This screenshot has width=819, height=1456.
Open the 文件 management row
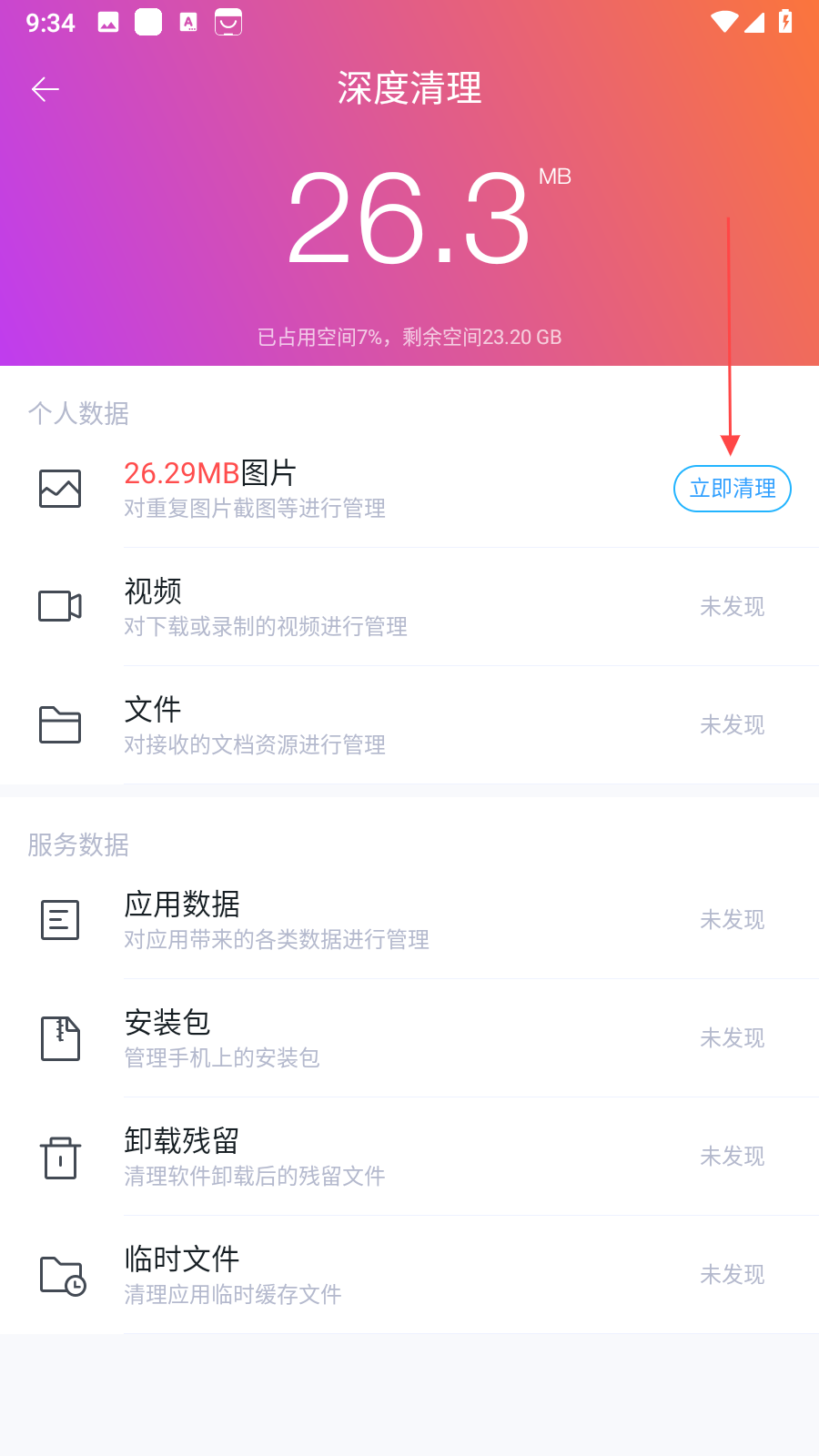point(364,725)
